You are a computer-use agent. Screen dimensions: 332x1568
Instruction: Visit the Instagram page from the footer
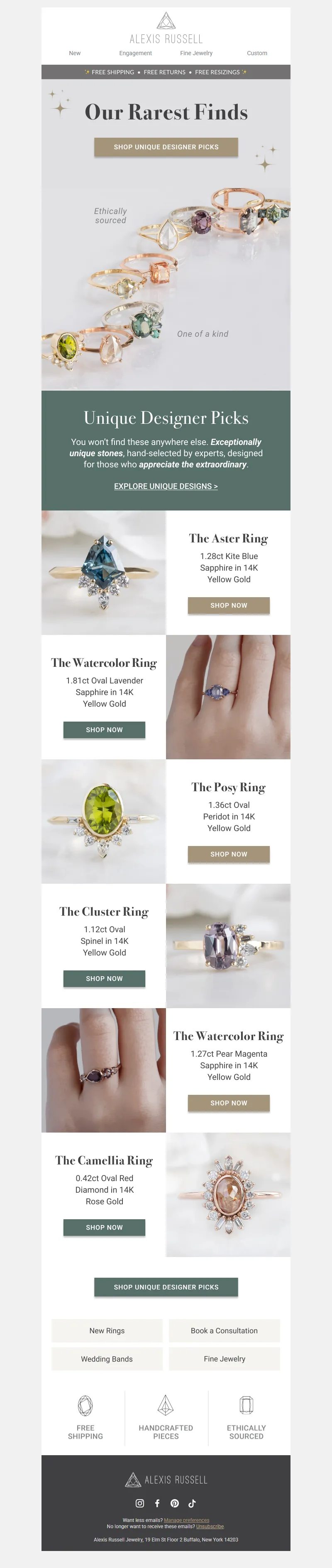(139, 1503)
